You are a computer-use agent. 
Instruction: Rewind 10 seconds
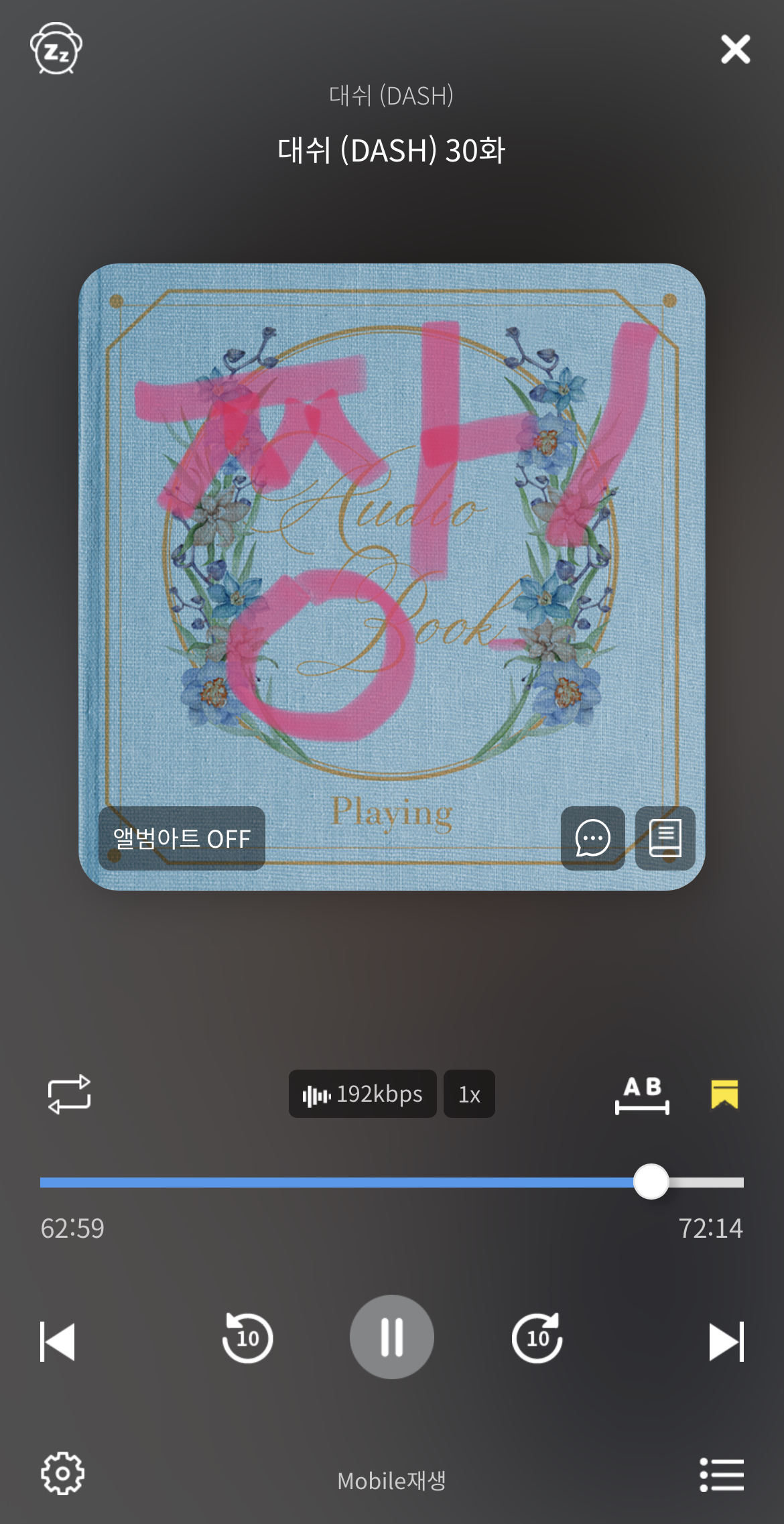pos(247,1338)
